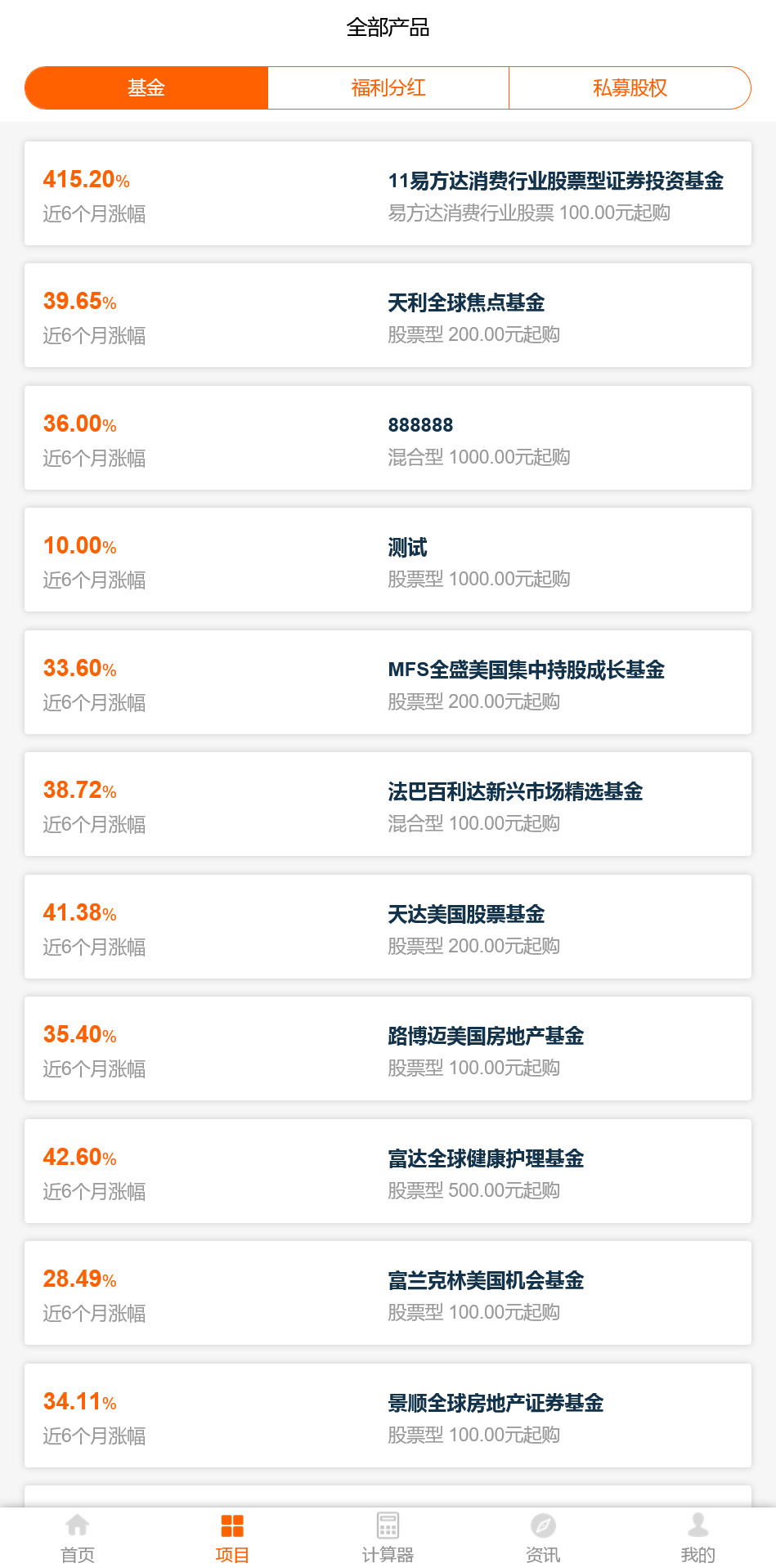Tap the 路博迈美国房地产基金 entry
Screen dimensions: 776x1568
(x=388, y=1048)
